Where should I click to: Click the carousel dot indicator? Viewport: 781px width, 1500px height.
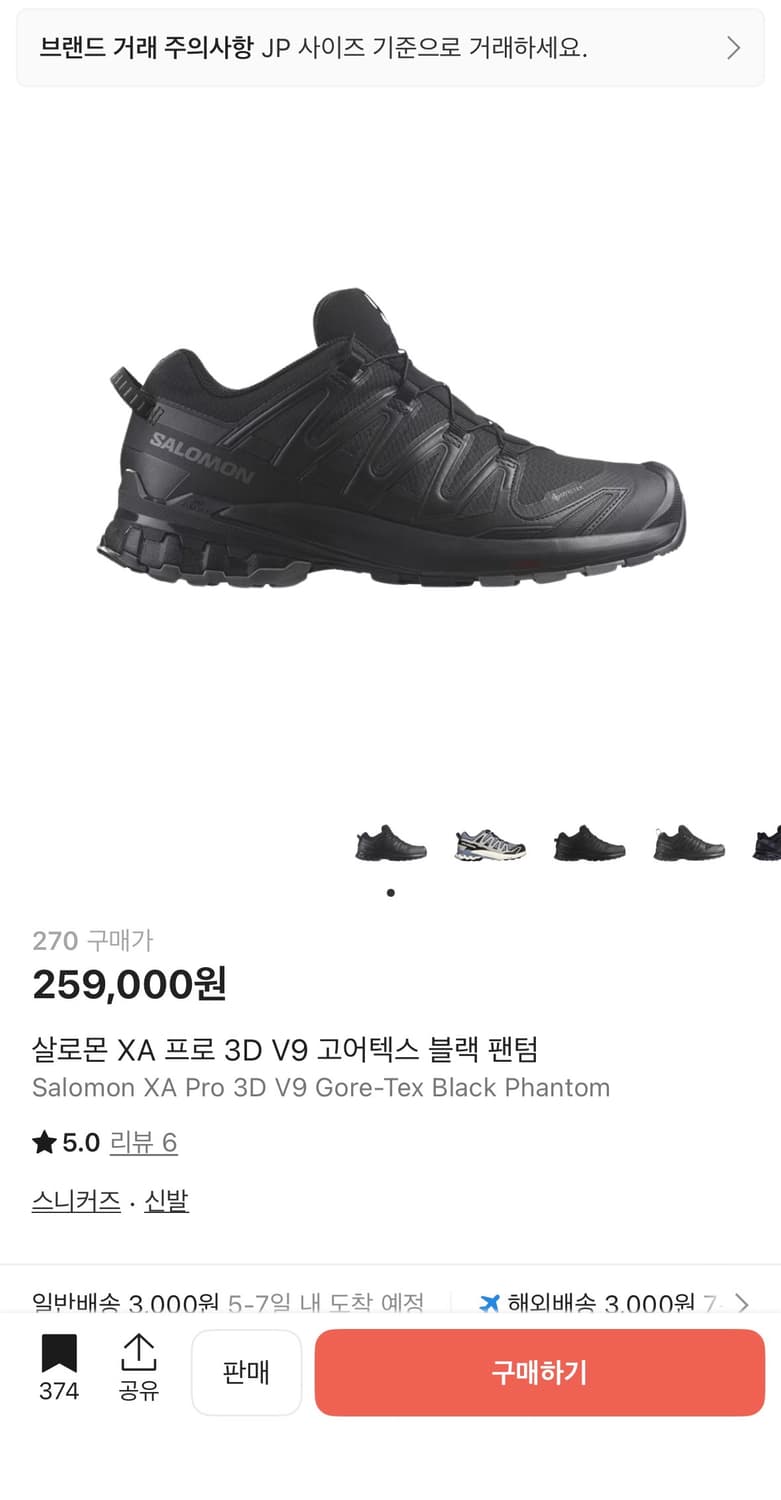click(390, 893)
